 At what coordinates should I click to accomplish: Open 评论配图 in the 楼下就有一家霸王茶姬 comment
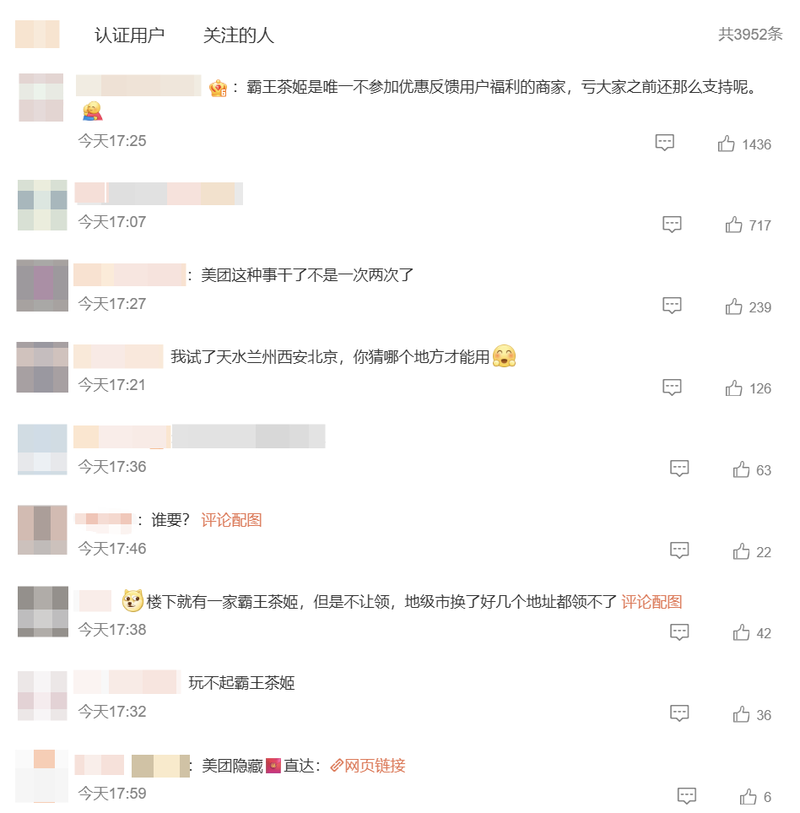[x=652, y=602]
